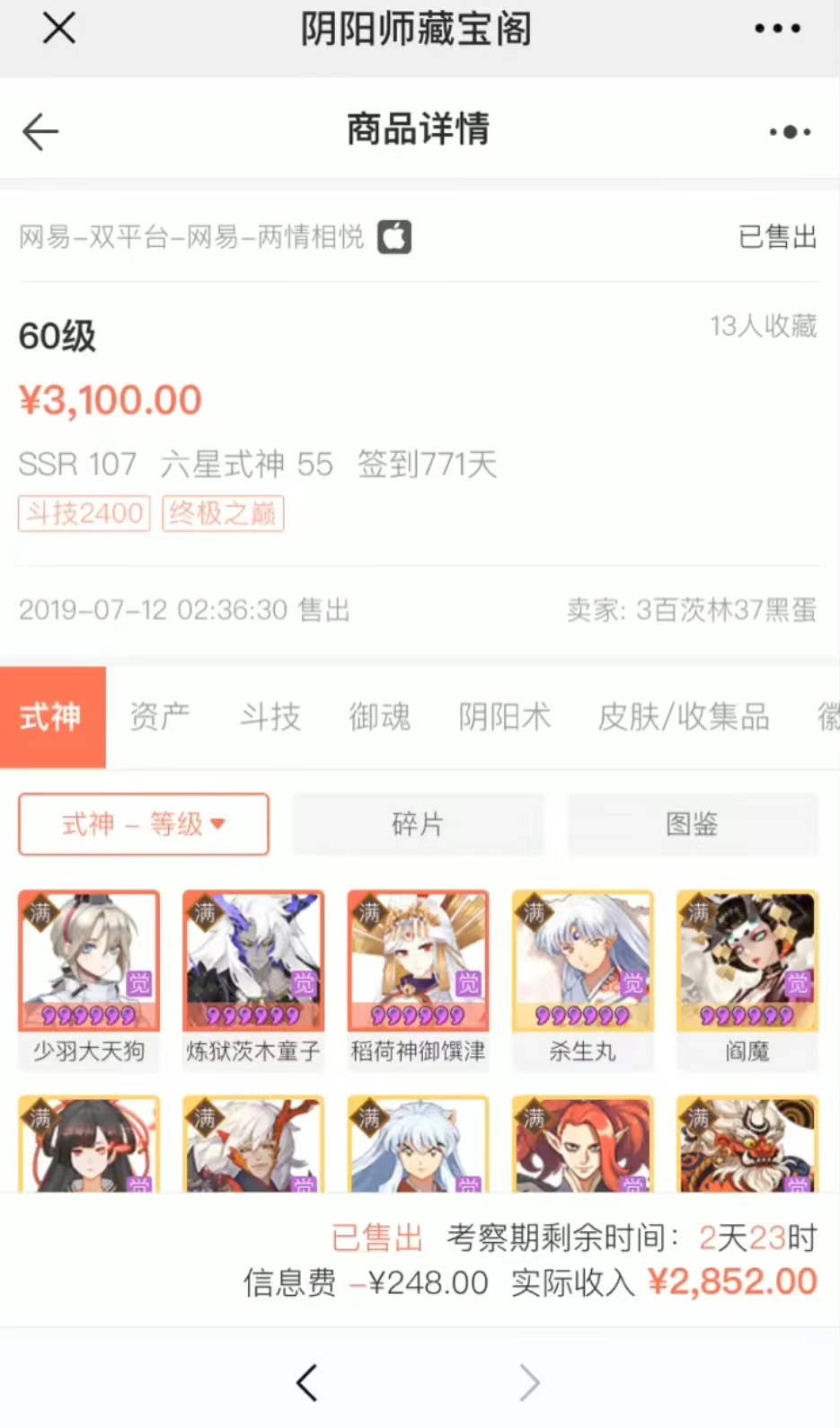Switch to the 资产 tab
The height and width of the screenshot is (1428, 840).
click(160, 717)
